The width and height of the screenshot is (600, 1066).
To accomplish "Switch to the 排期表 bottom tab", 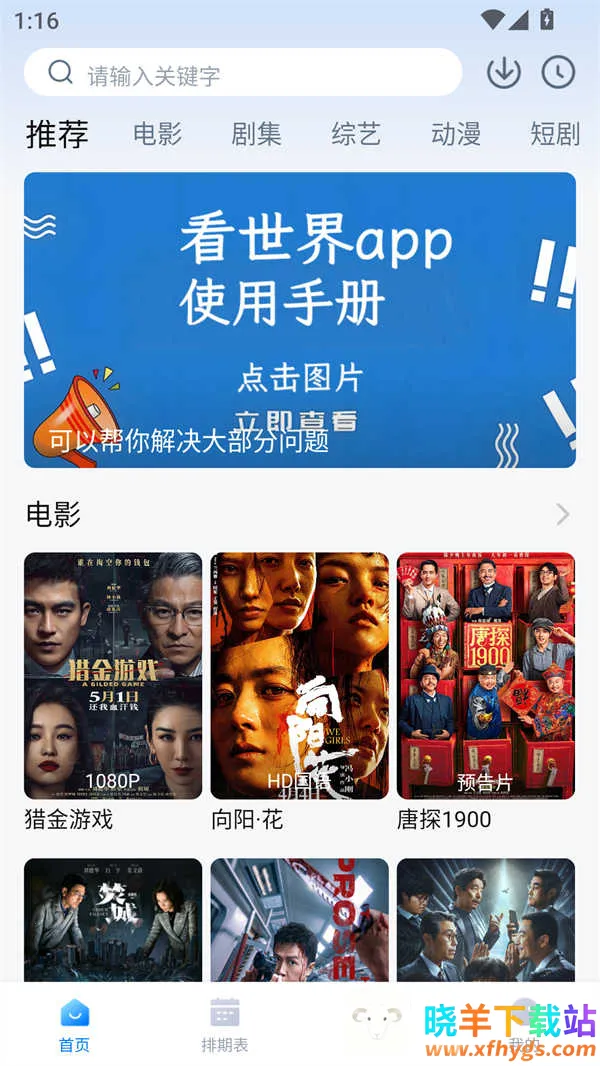I will (x=225, y=1025).
